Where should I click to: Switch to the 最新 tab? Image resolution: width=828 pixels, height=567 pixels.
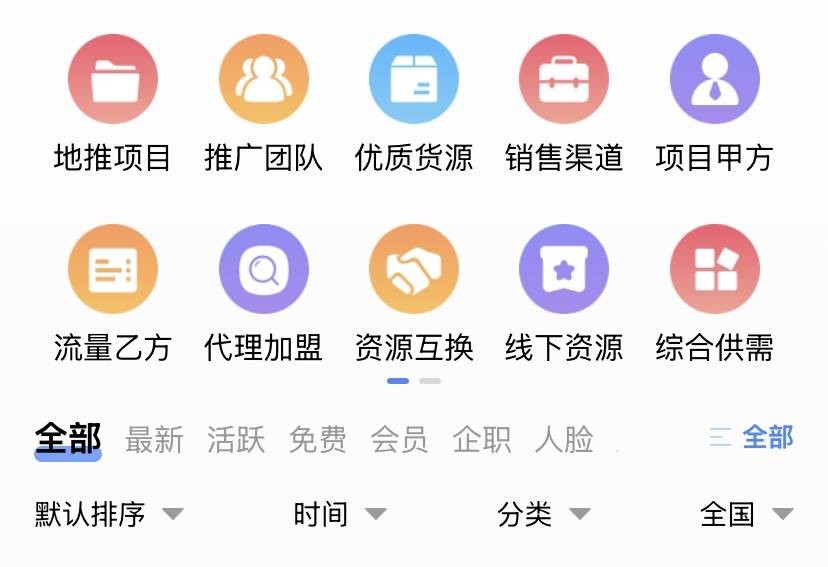[x=154, y=439]
